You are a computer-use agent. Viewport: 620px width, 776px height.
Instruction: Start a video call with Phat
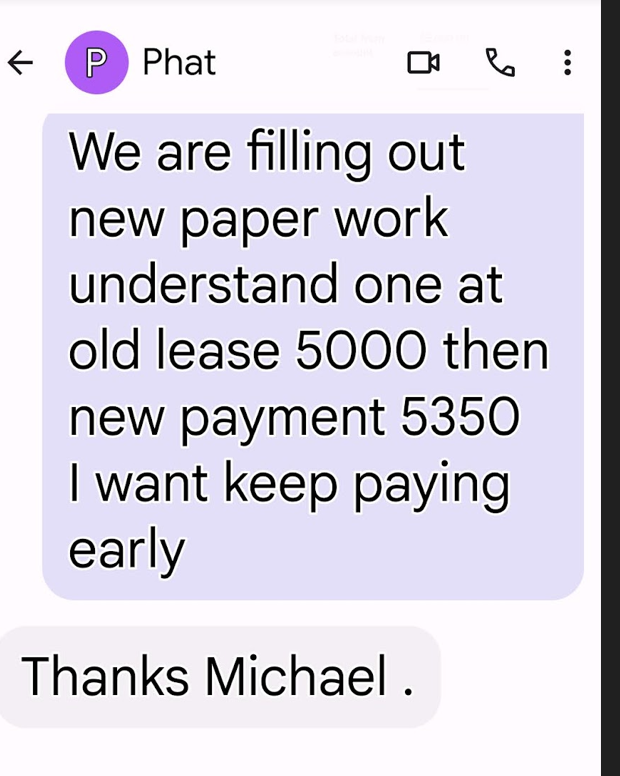(423, 63)
